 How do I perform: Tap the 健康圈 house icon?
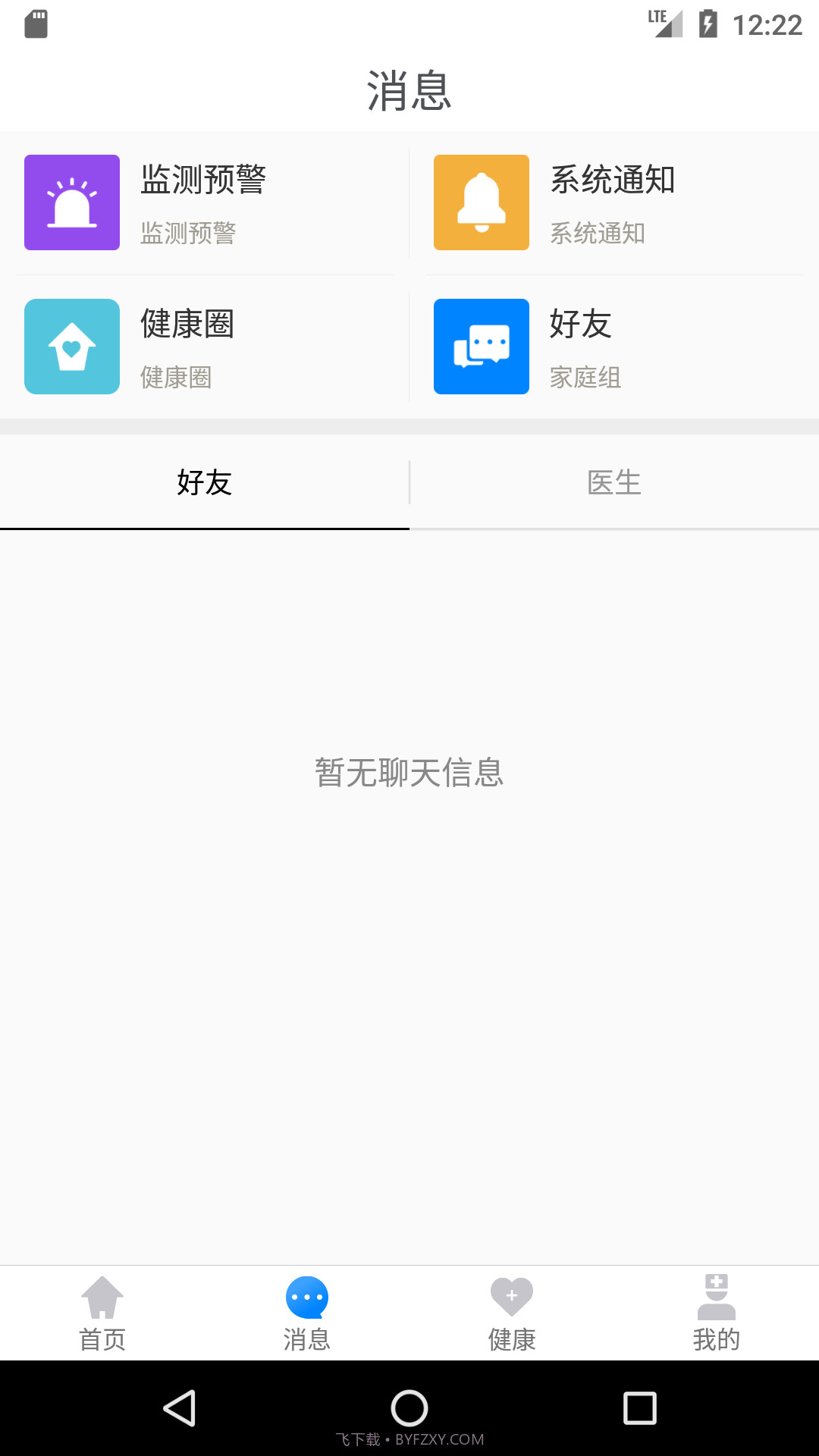click(72, 347)
